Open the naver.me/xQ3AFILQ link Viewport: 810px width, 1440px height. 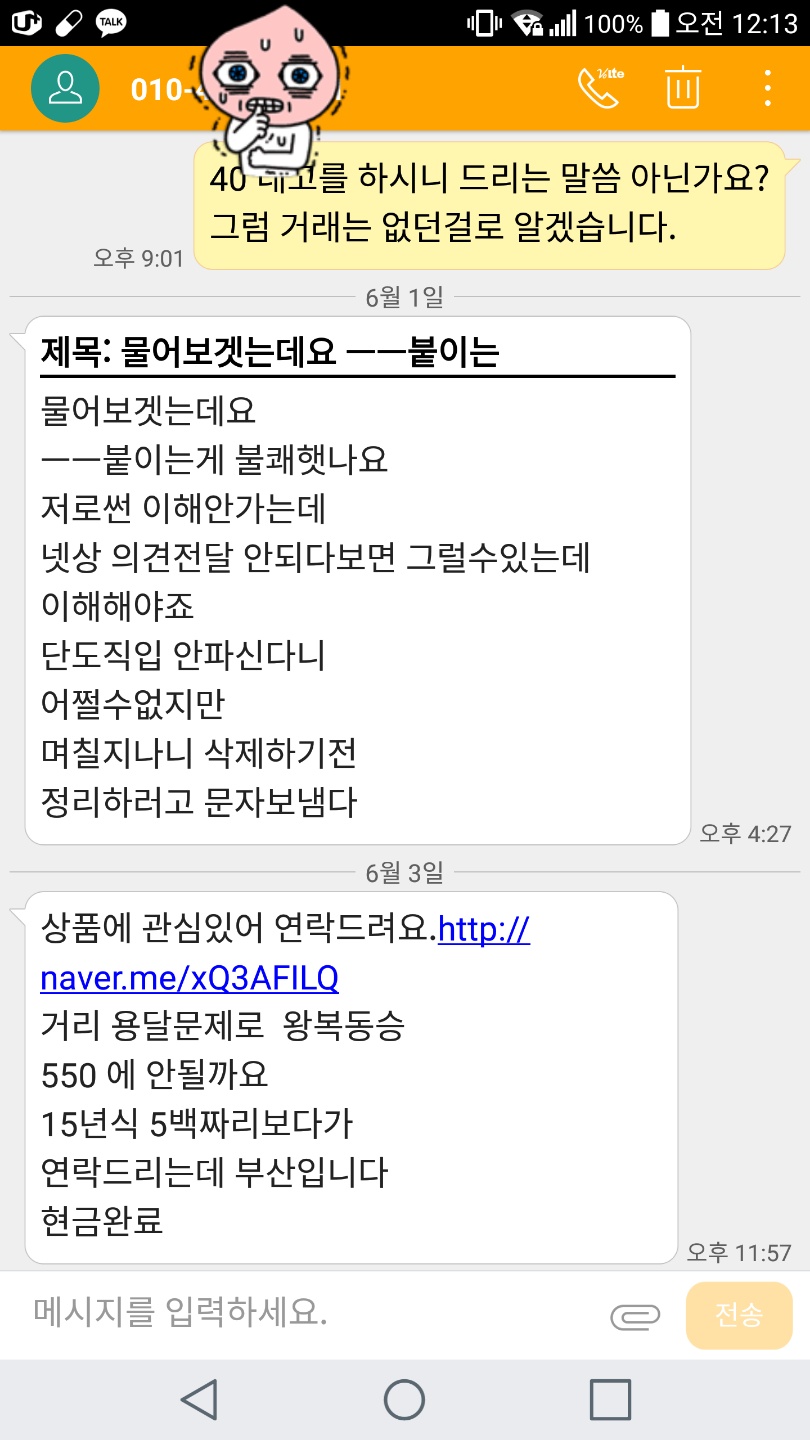pyautogui.click(x=189, y=977)
